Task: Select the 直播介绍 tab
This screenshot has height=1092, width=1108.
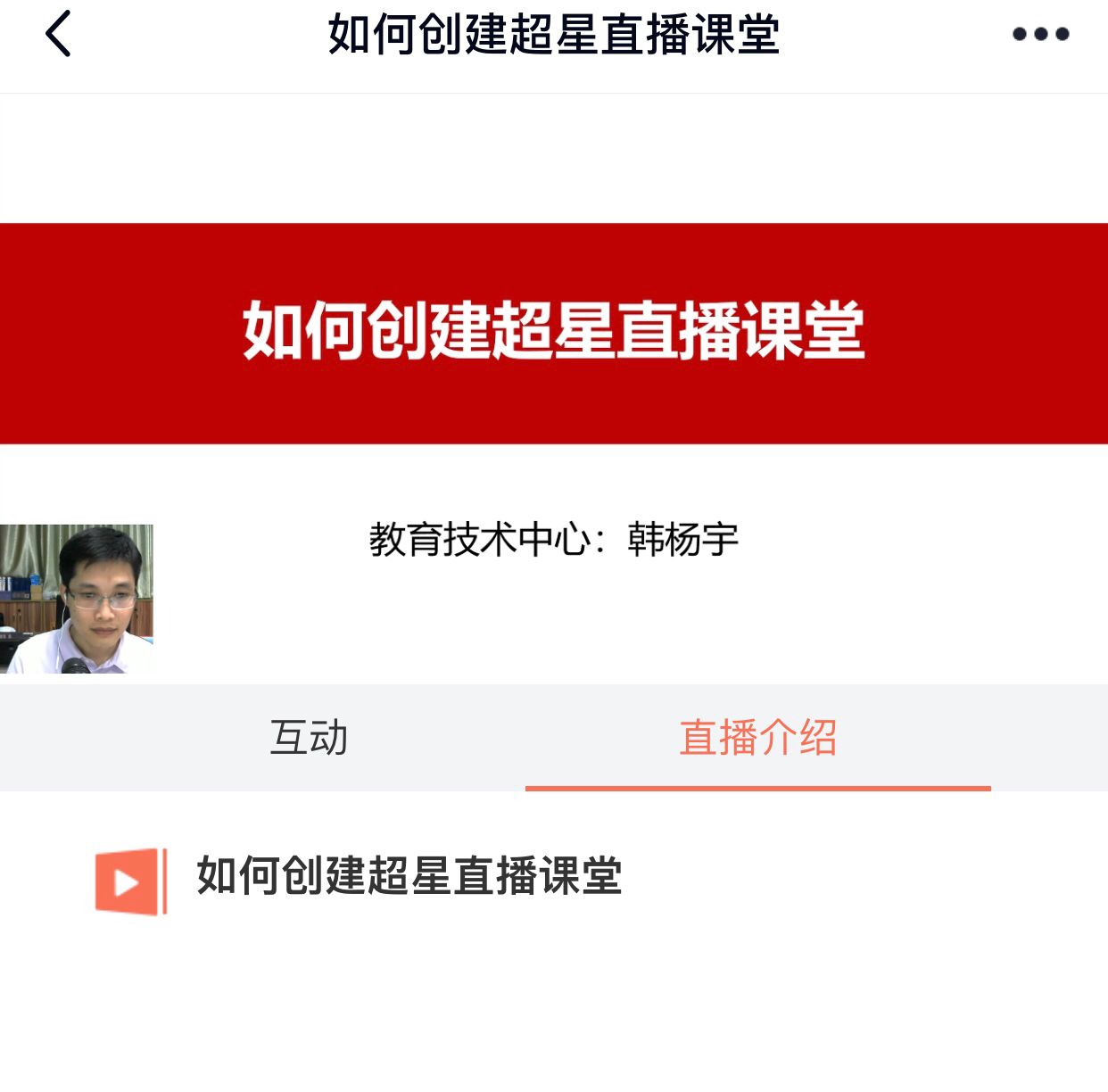Action: point(757,738)
